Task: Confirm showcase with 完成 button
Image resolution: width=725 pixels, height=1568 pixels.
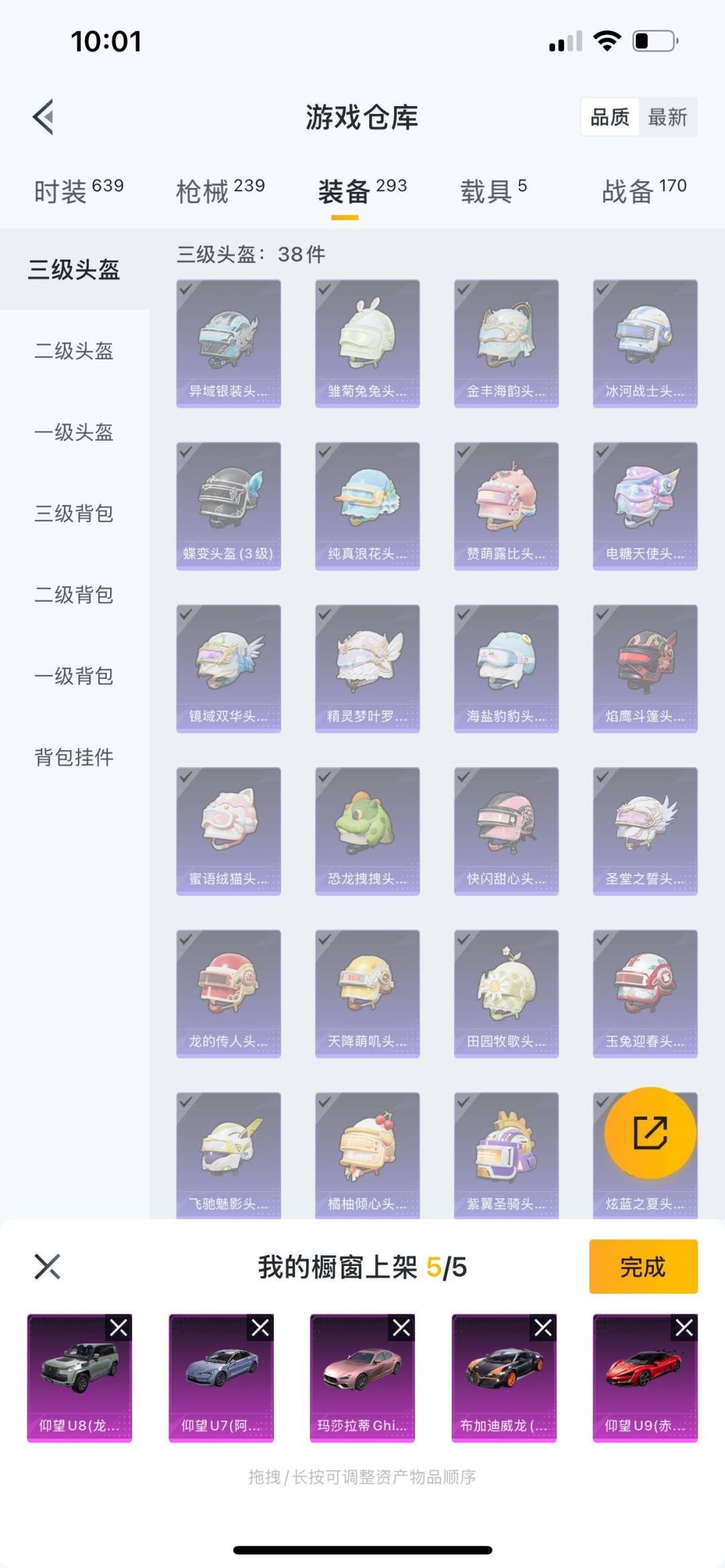Action: coord(642,1267)
